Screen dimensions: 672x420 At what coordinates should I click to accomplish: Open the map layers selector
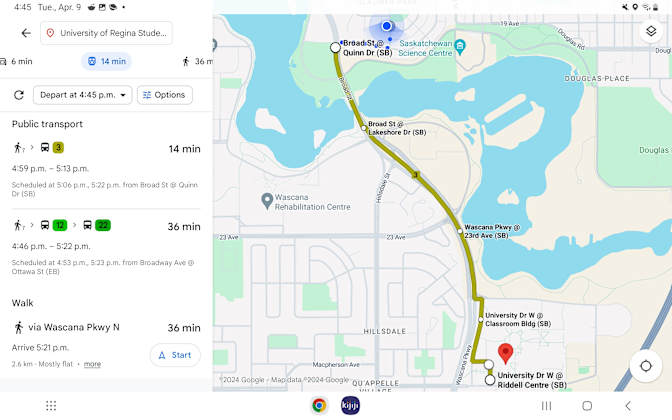[x=650, y=31]
